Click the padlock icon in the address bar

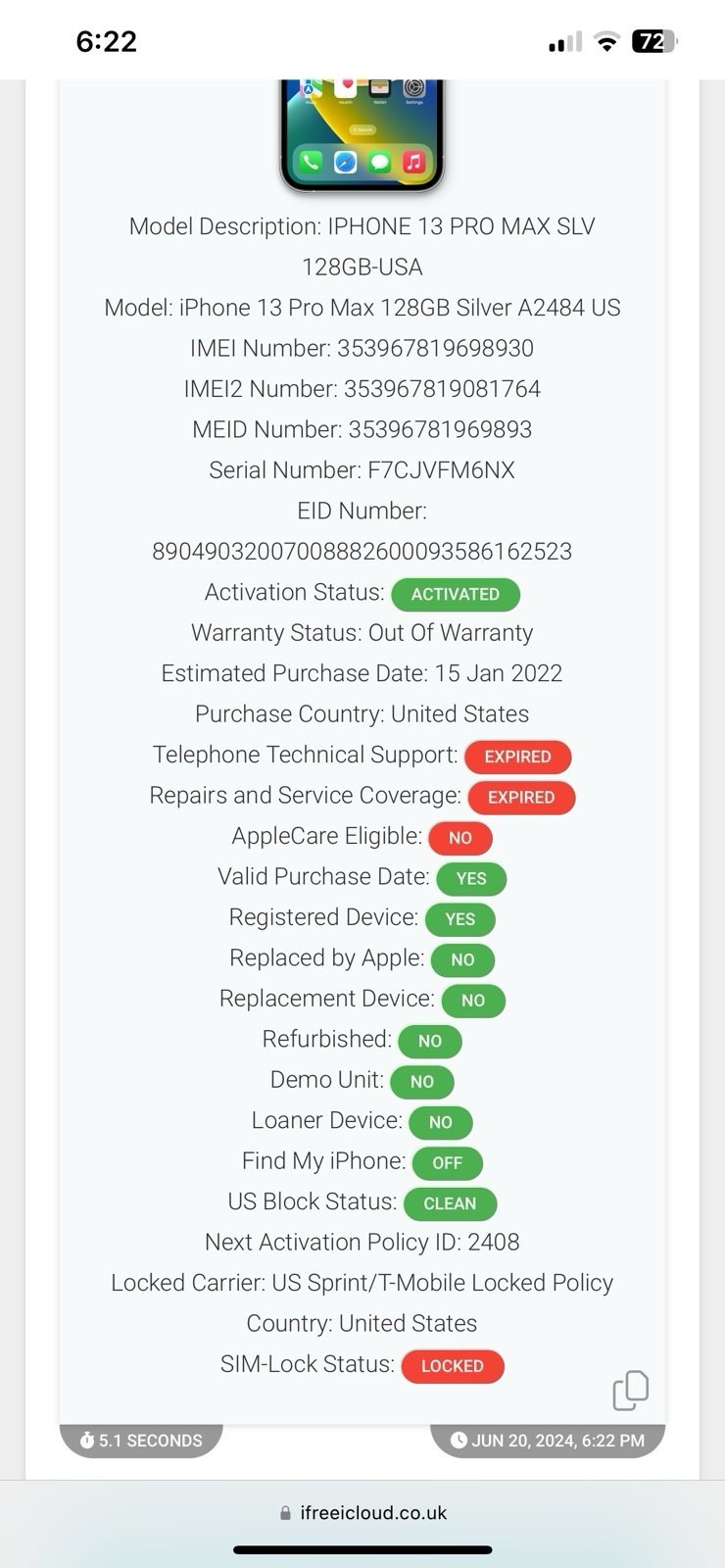point(285,1512)
